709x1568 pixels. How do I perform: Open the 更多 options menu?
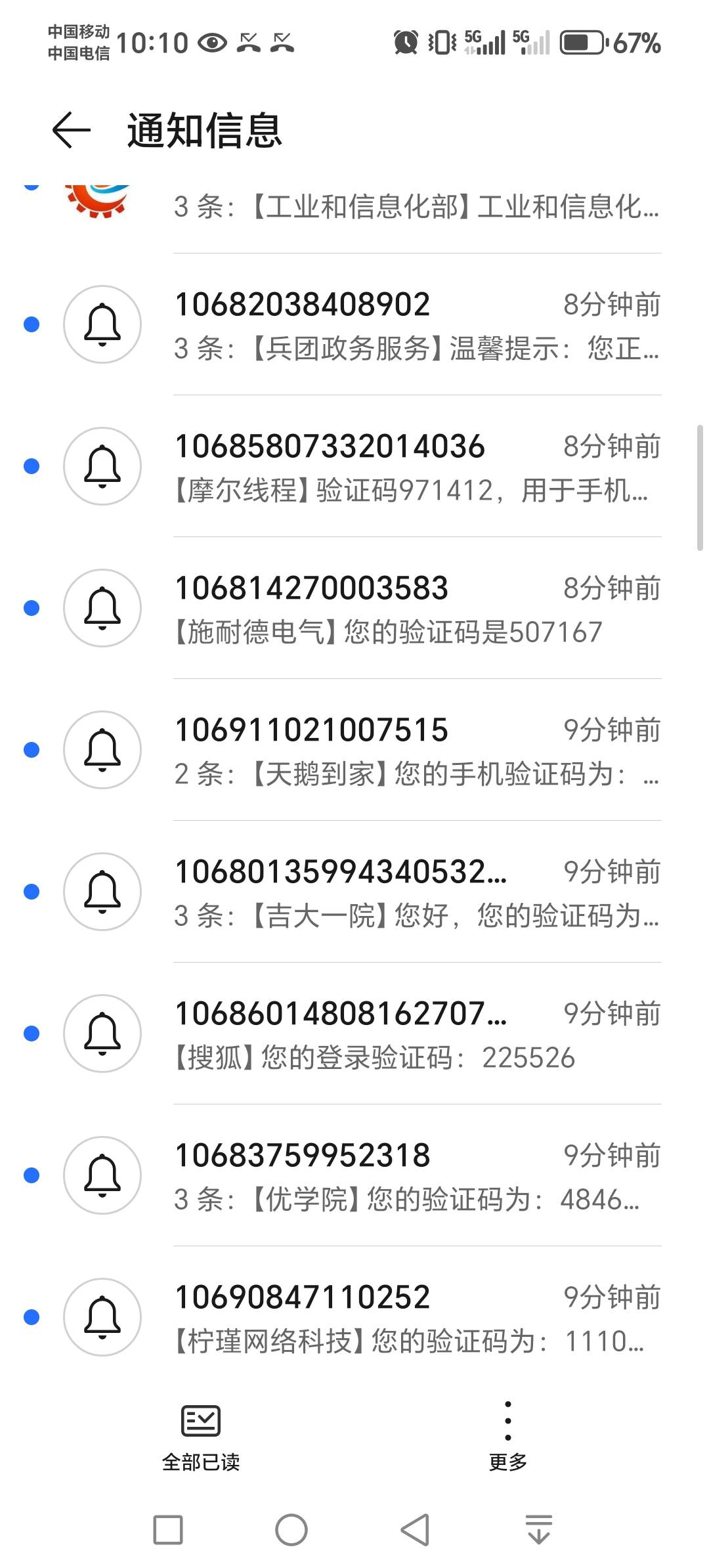coord(507,1437)
